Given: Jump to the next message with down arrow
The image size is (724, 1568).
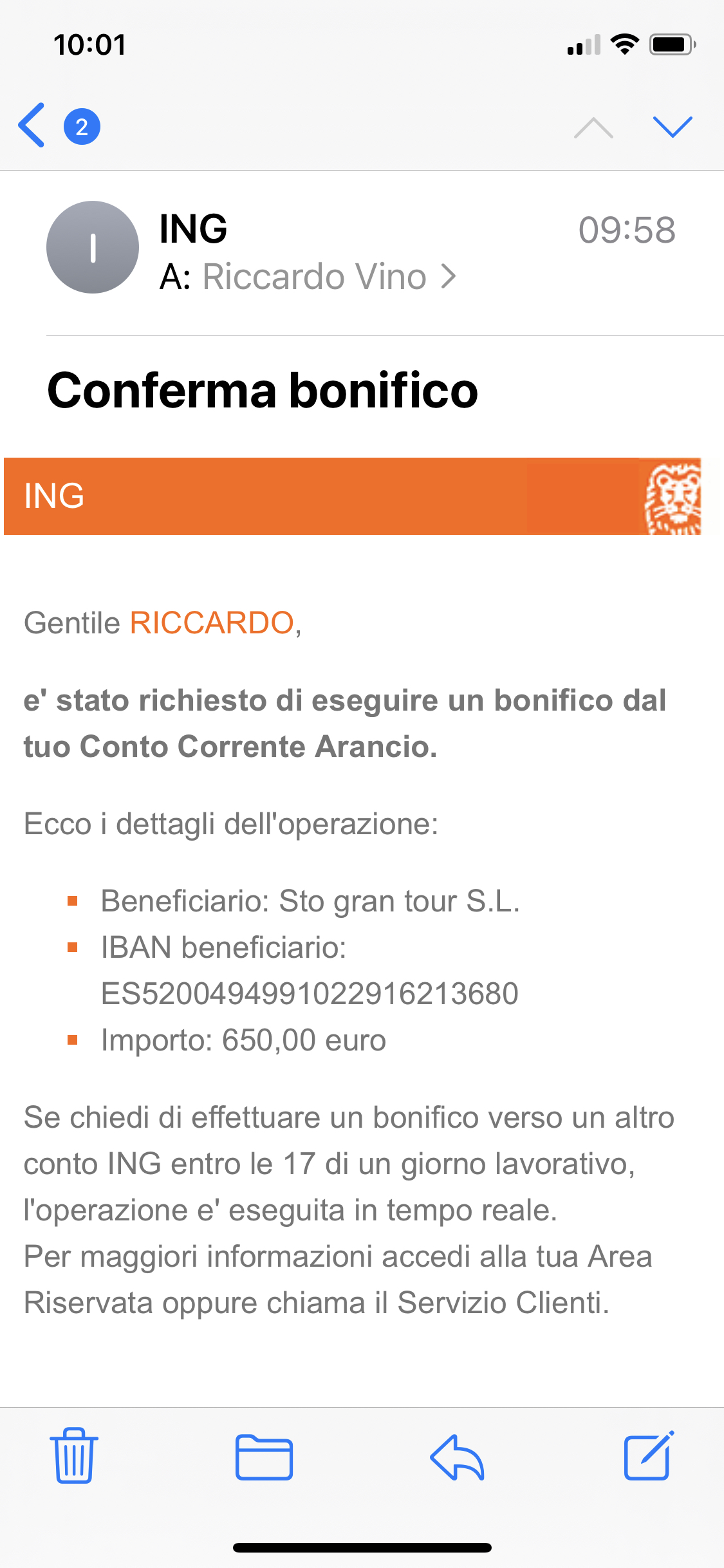Looking at the screenshot, I should 672,127.
